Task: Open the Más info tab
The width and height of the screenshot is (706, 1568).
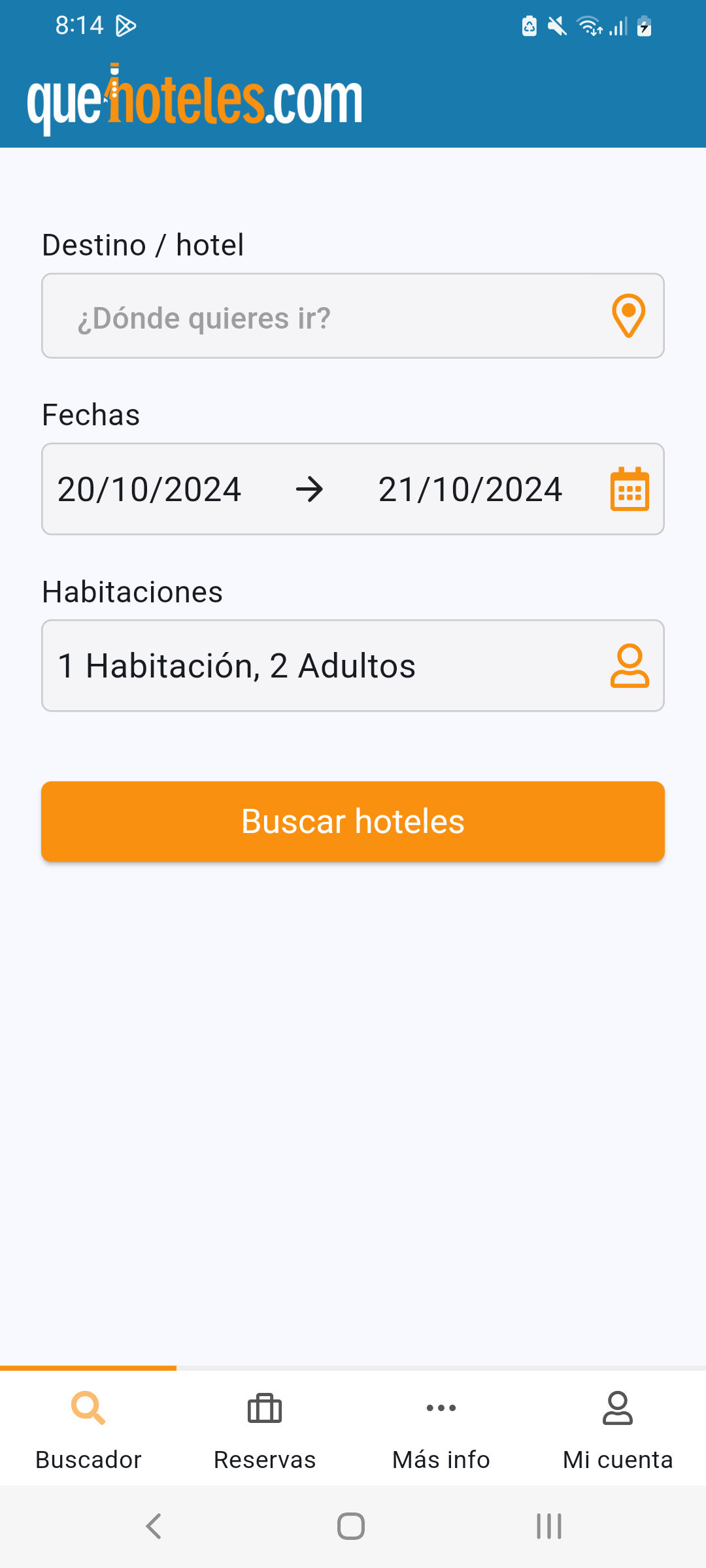Action: tap(441, 1428)
